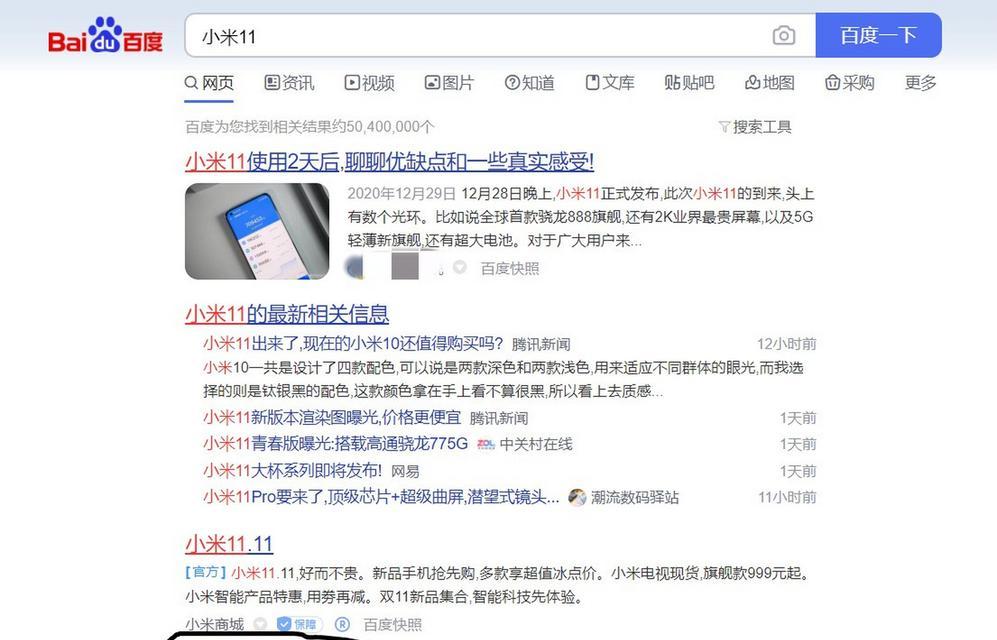997x640 pixels.
Task: Switch to the 视频 tab
Action: 369,83
